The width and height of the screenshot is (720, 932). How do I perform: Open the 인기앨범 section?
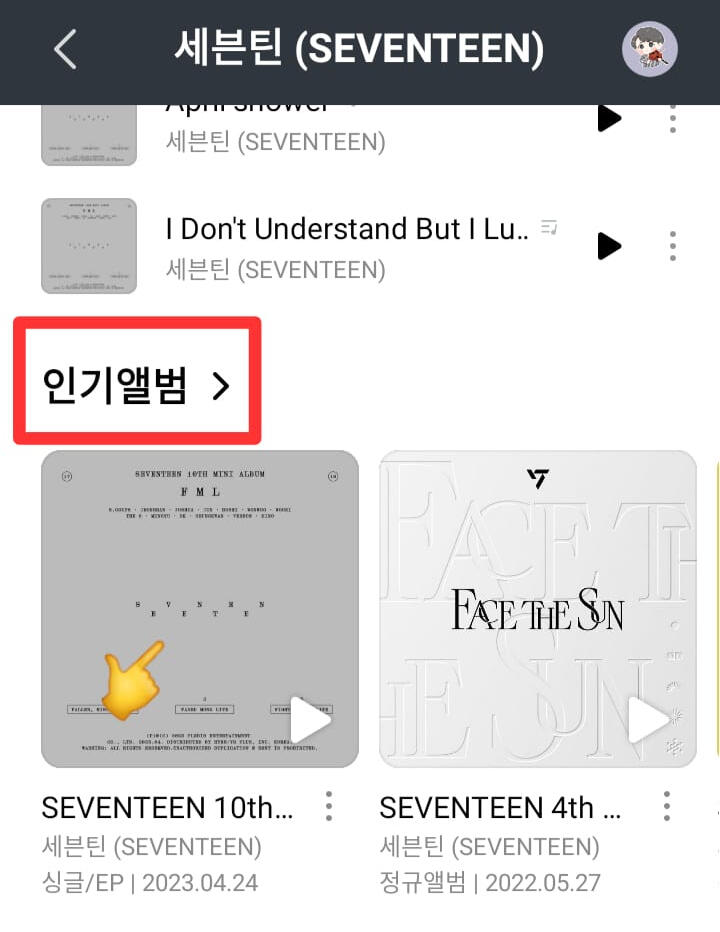[x=136, y=385]
